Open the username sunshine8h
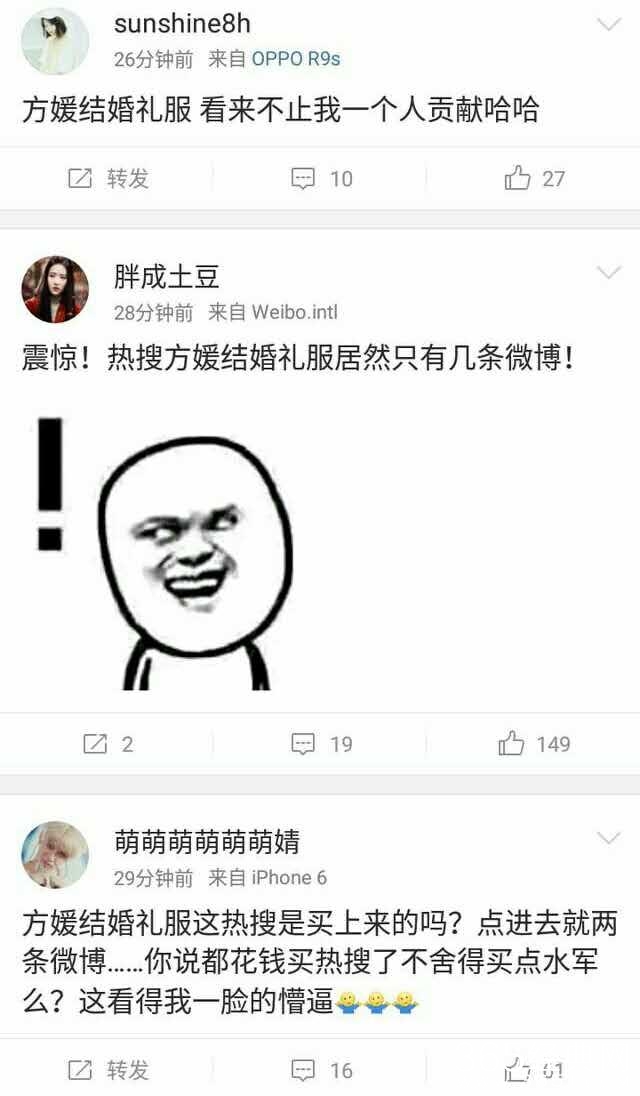Viewport: 640px width, 1096px height. tap(182, 23)
